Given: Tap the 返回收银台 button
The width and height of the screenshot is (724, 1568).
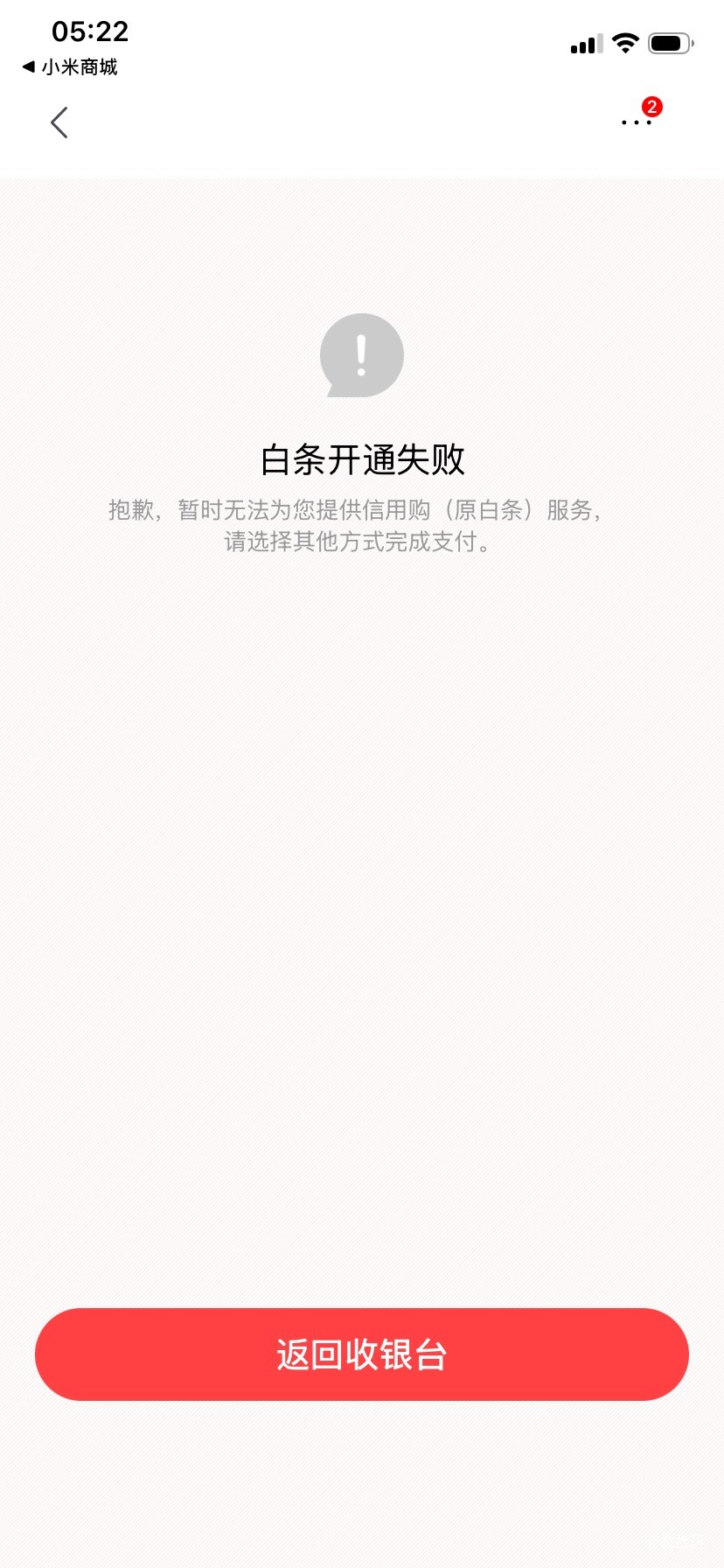Looking at the screenshot, I should (362, 1354).
